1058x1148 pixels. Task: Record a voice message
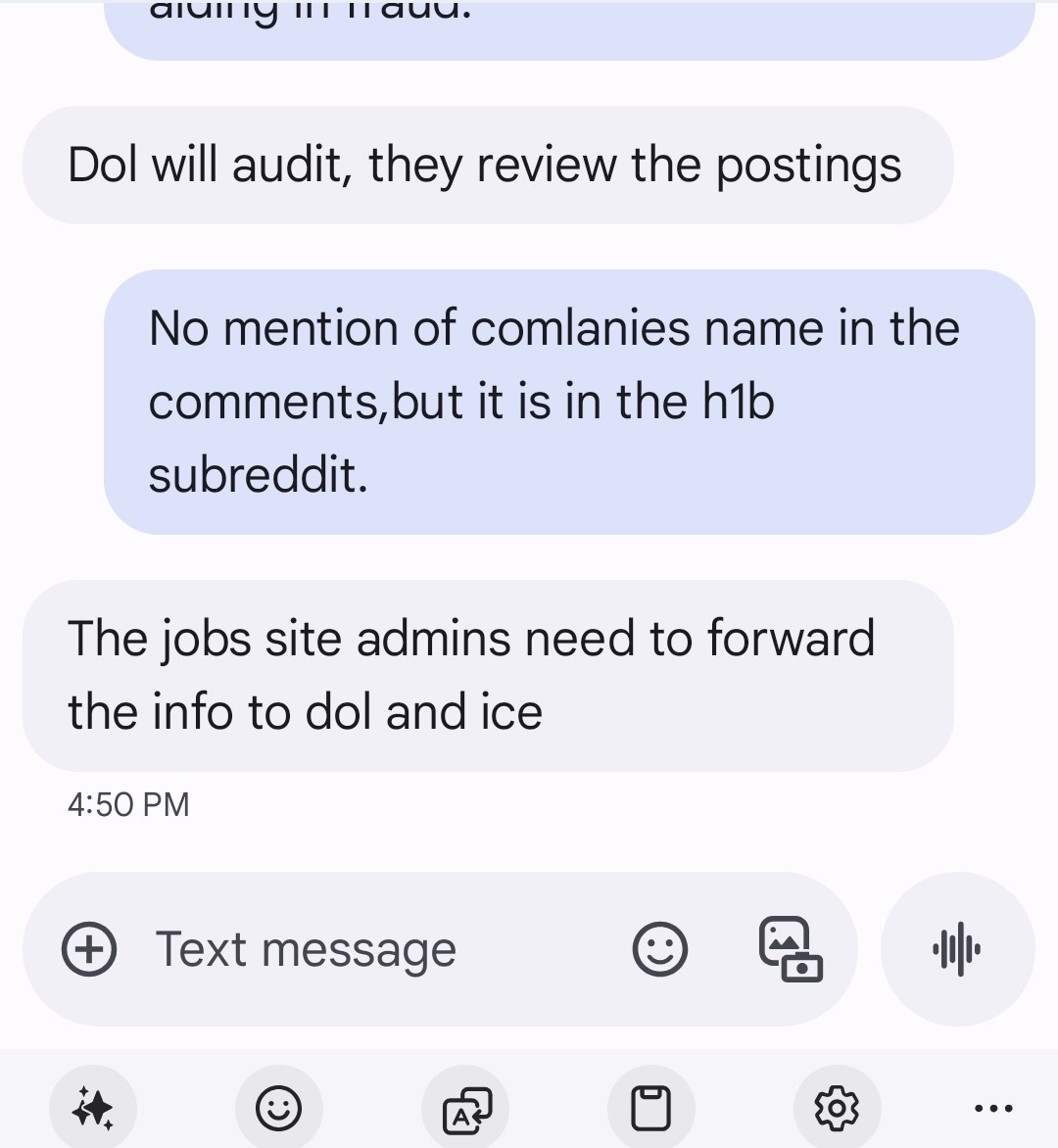957,949
